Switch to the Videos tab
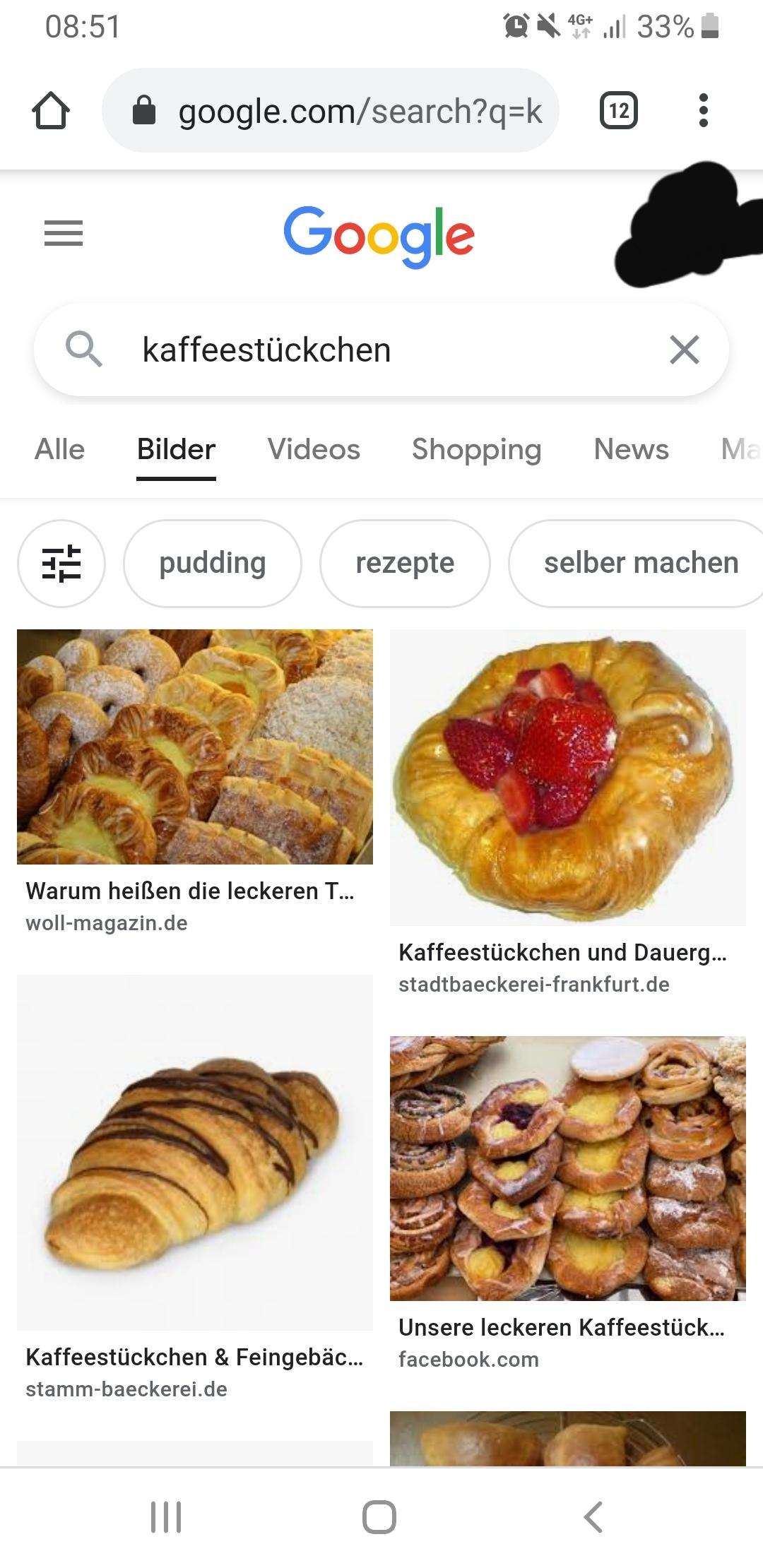This screenshot has height=1568, width=763. click(314, 449)
